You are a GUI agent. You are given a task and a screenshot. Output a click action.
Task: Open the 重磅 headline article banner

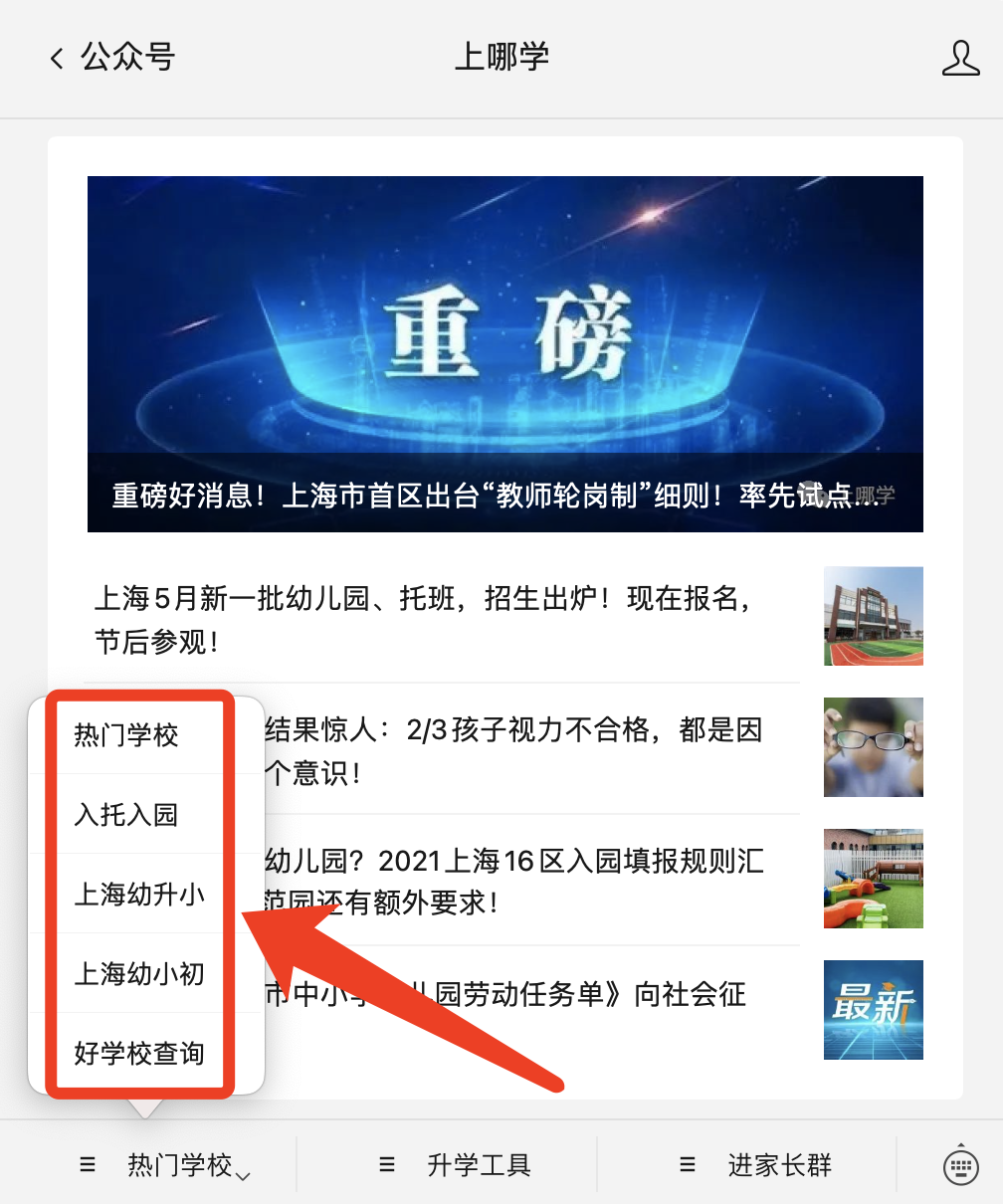pos(504,353)
